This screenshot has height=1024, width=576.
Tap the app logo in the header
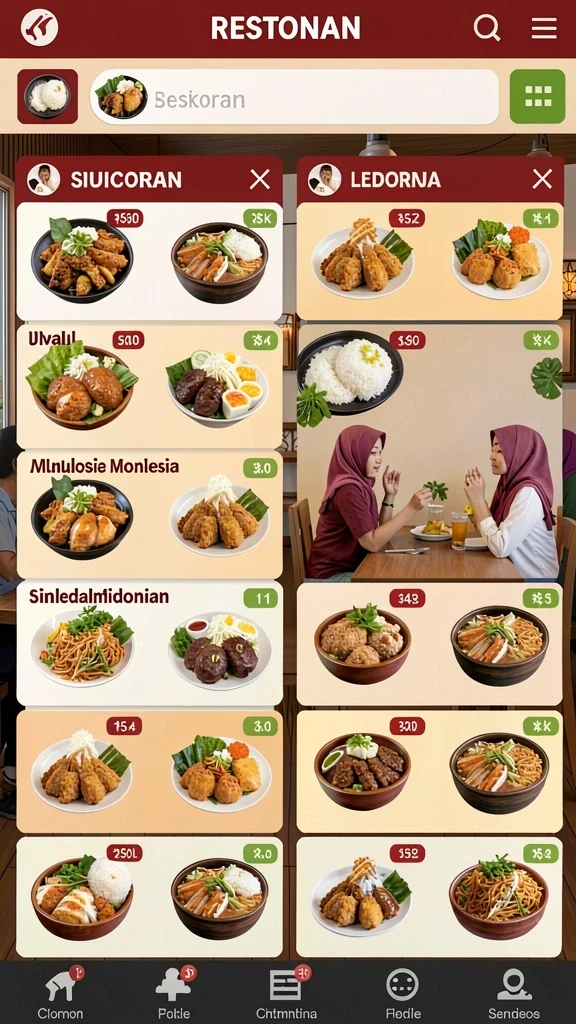[39, 28]
